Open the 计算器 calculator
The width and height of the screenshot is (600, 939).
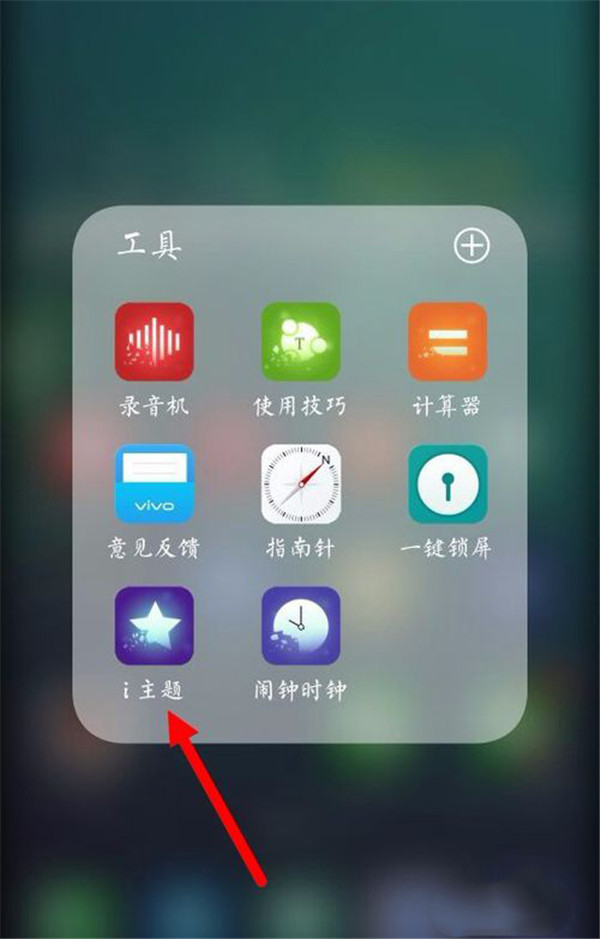pos(447,342)
